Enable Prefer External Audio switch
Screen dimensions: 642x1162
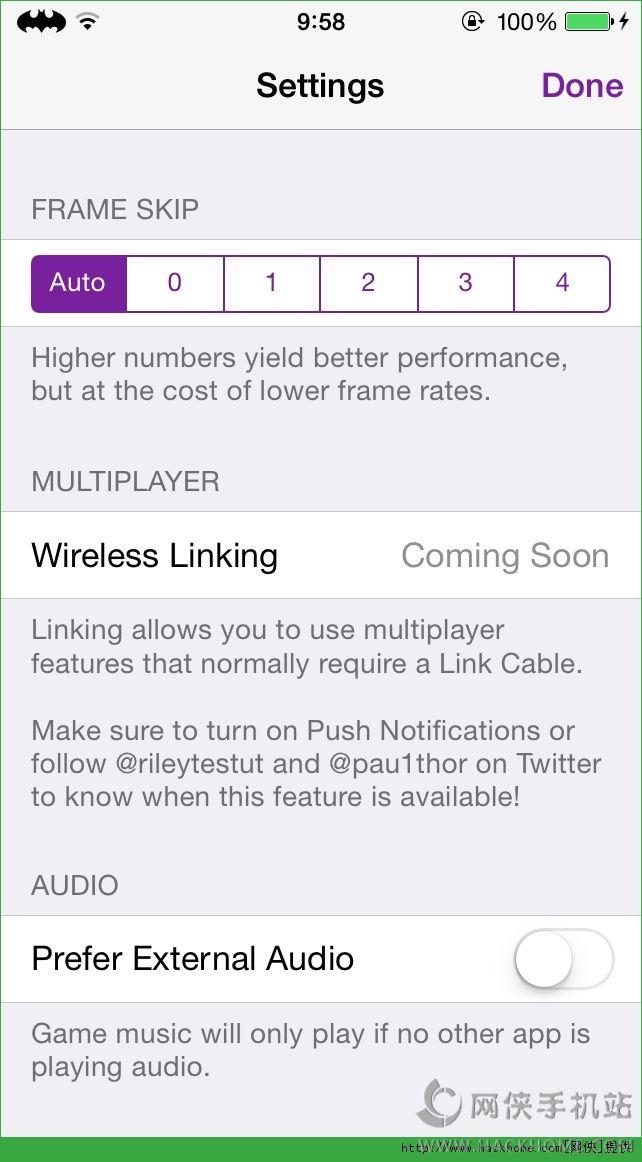[563, 959]
